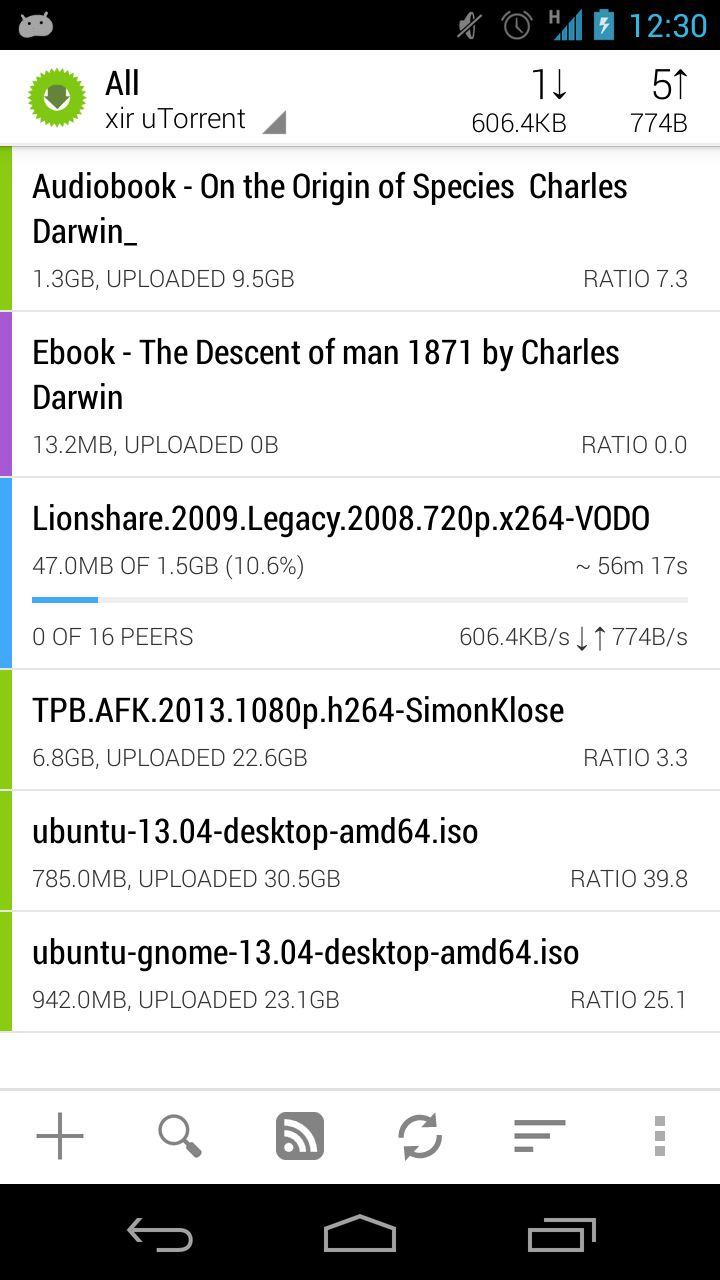Add a new torrent with the plus icon

[x=60, y=1136]
